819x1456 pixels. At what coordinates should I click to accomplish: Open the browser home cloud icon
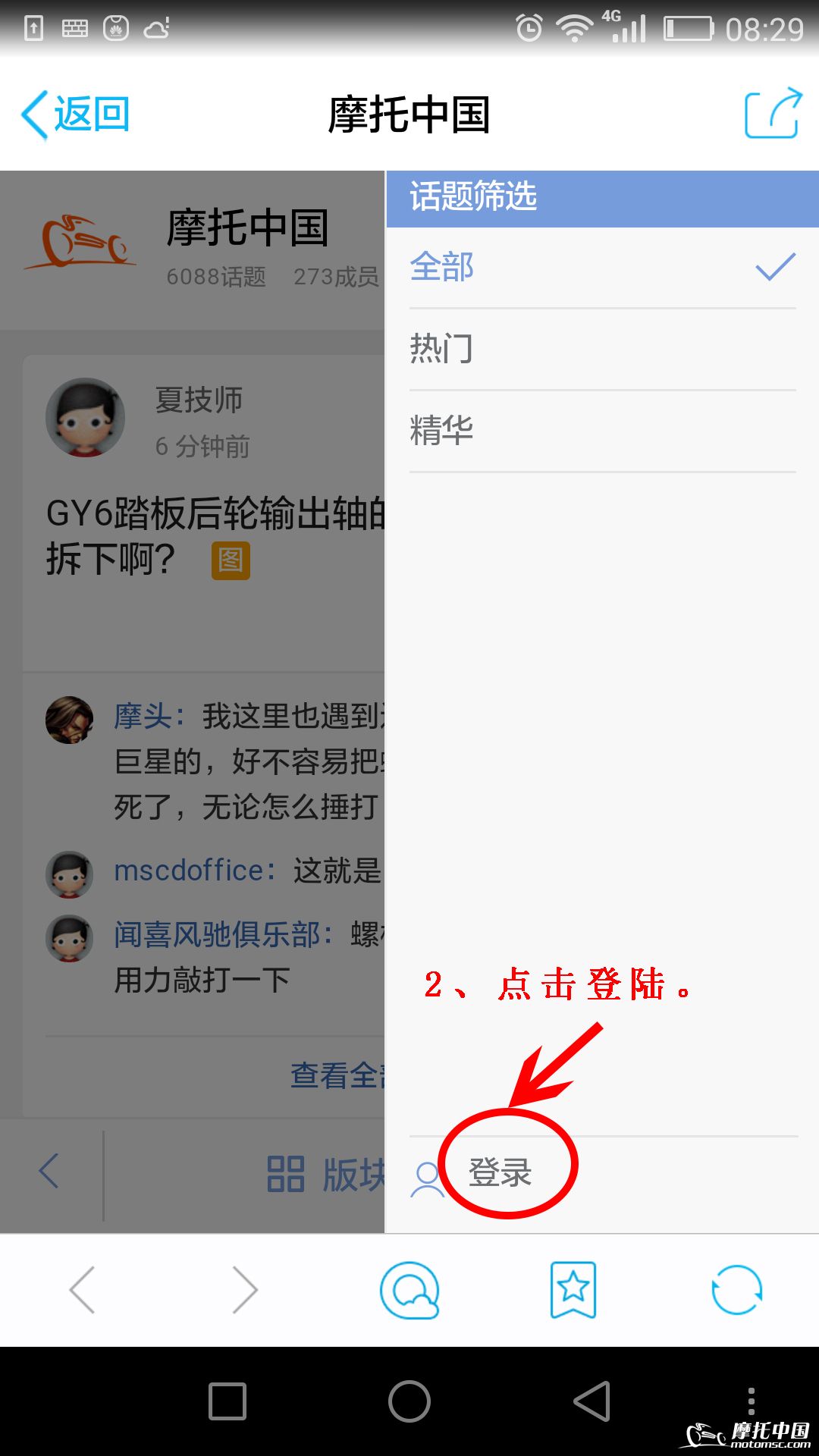point(409,1289)
